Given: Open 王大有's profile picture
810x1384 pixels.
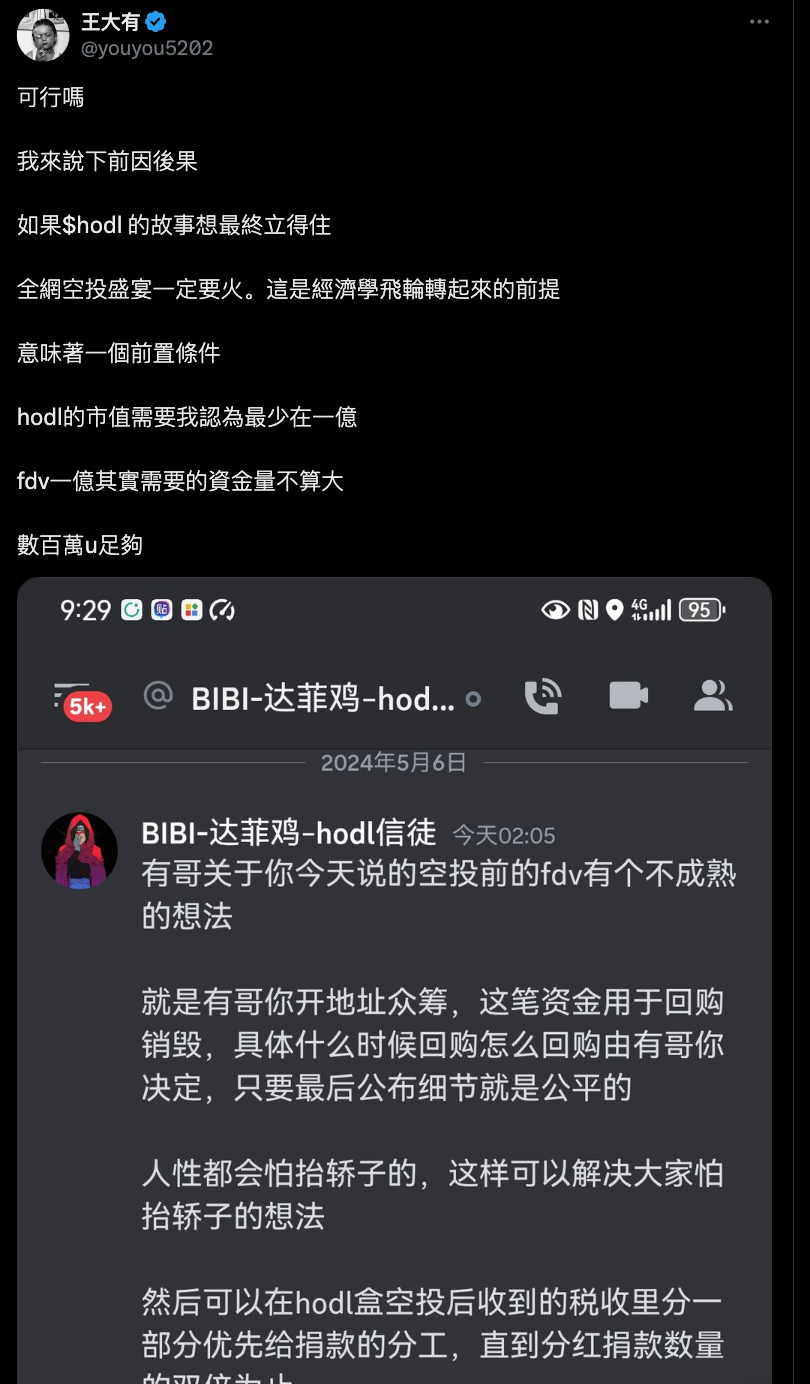Looking at the screenshot, I should tap(43, 35).
